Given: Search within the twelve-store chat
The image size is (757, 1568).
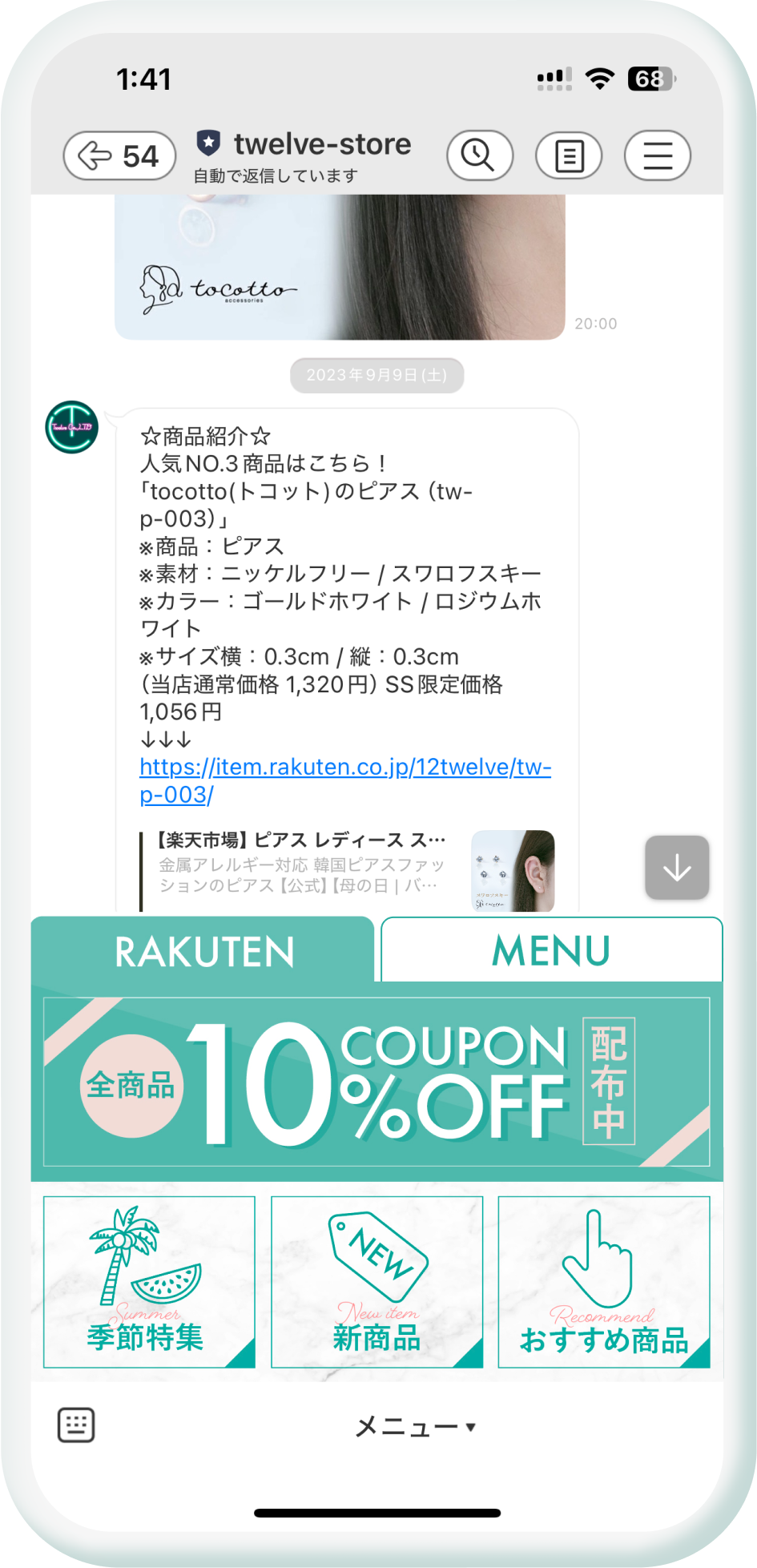Looking at the screenshot, I should 479,155.
